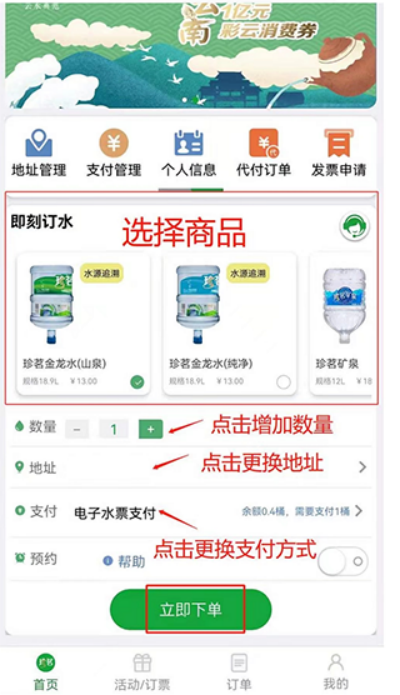Contact customer service via headset icon
Viewport: 400px width, 695px height.
(x=355, y=226)
